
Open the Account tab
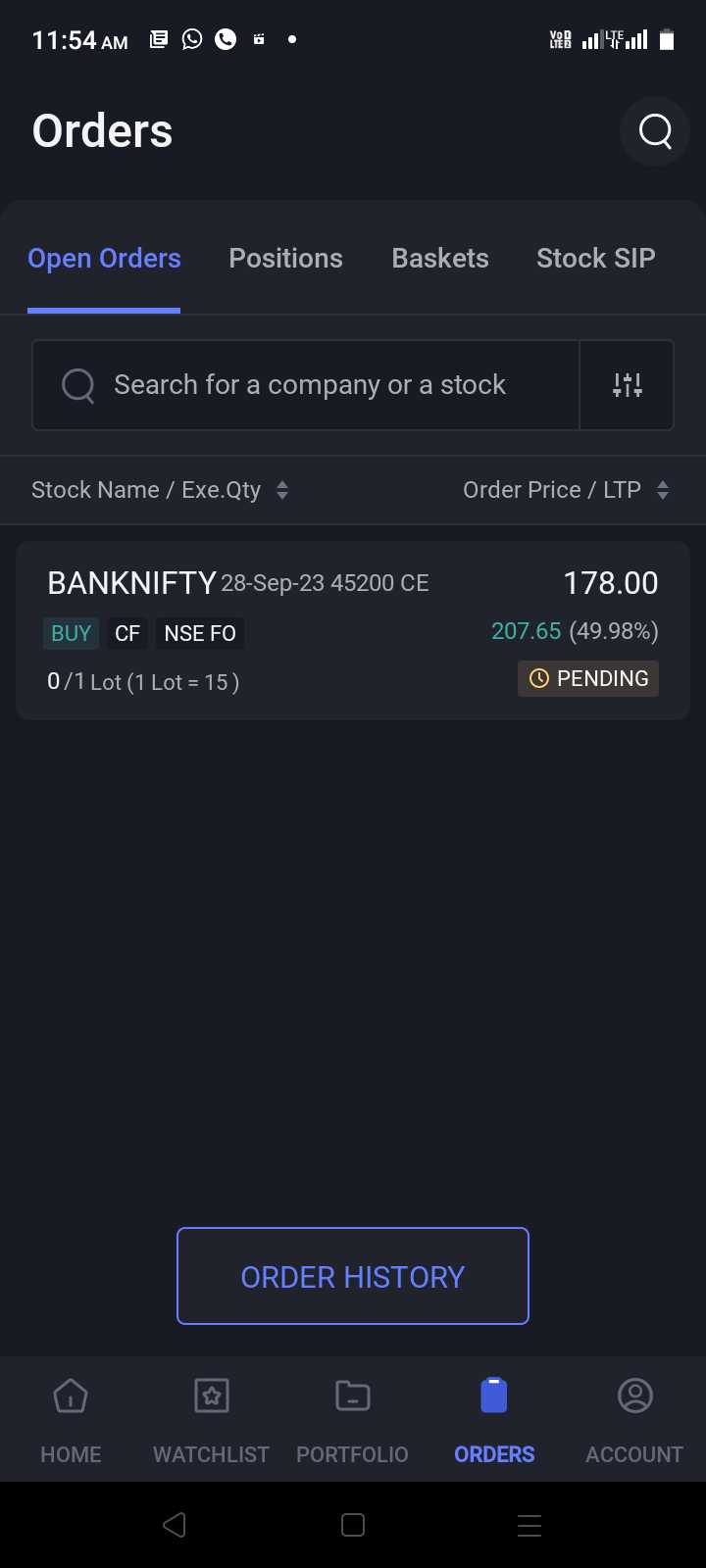pyautogui.click(x=634, y=1419)
